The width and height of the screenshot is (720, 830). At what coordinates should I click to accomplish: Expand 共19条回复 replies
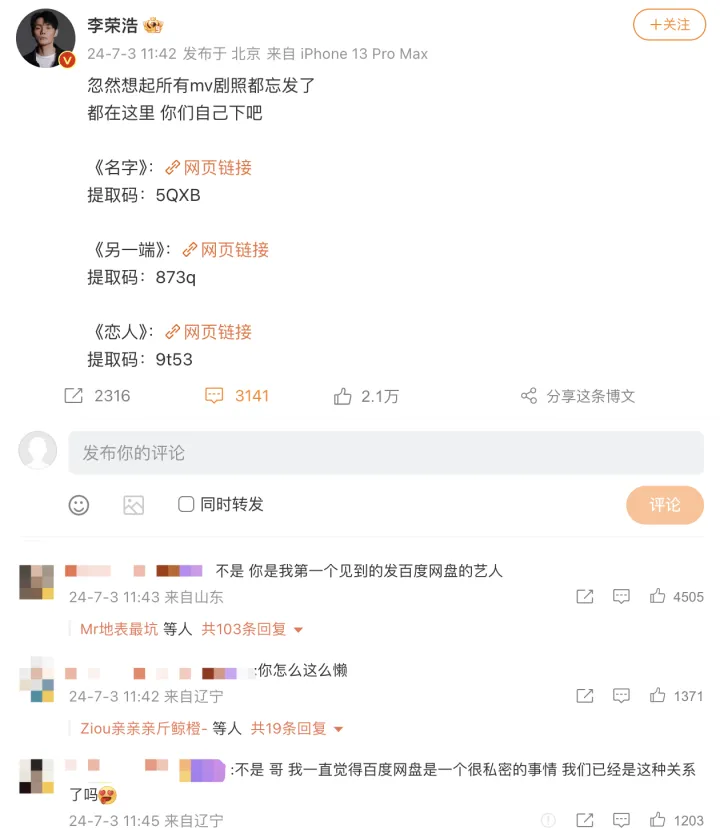click(x=296, y=729)
